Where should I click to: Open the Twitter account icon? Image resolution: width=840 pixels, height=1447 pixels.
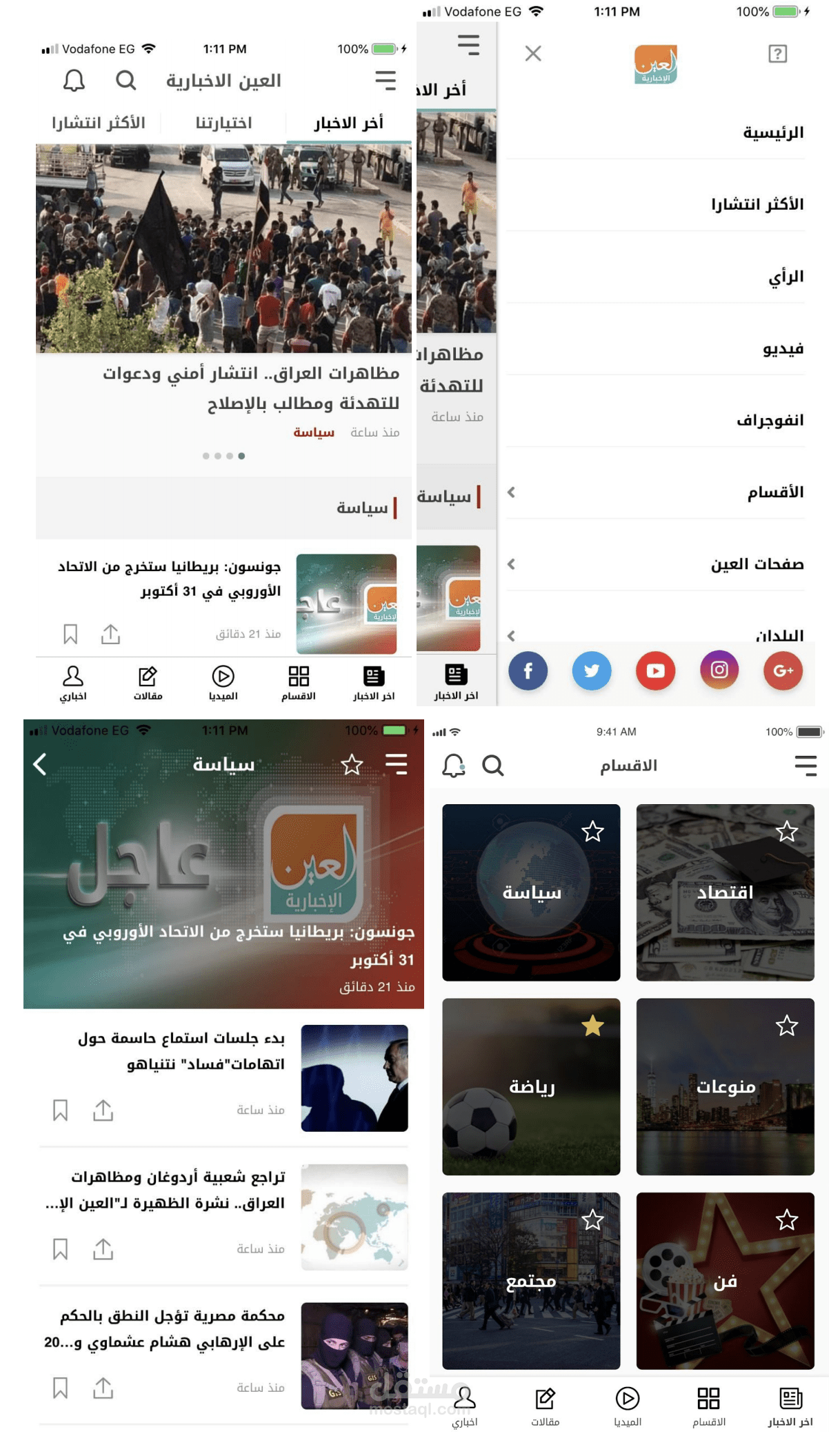[x=591, y=670]
